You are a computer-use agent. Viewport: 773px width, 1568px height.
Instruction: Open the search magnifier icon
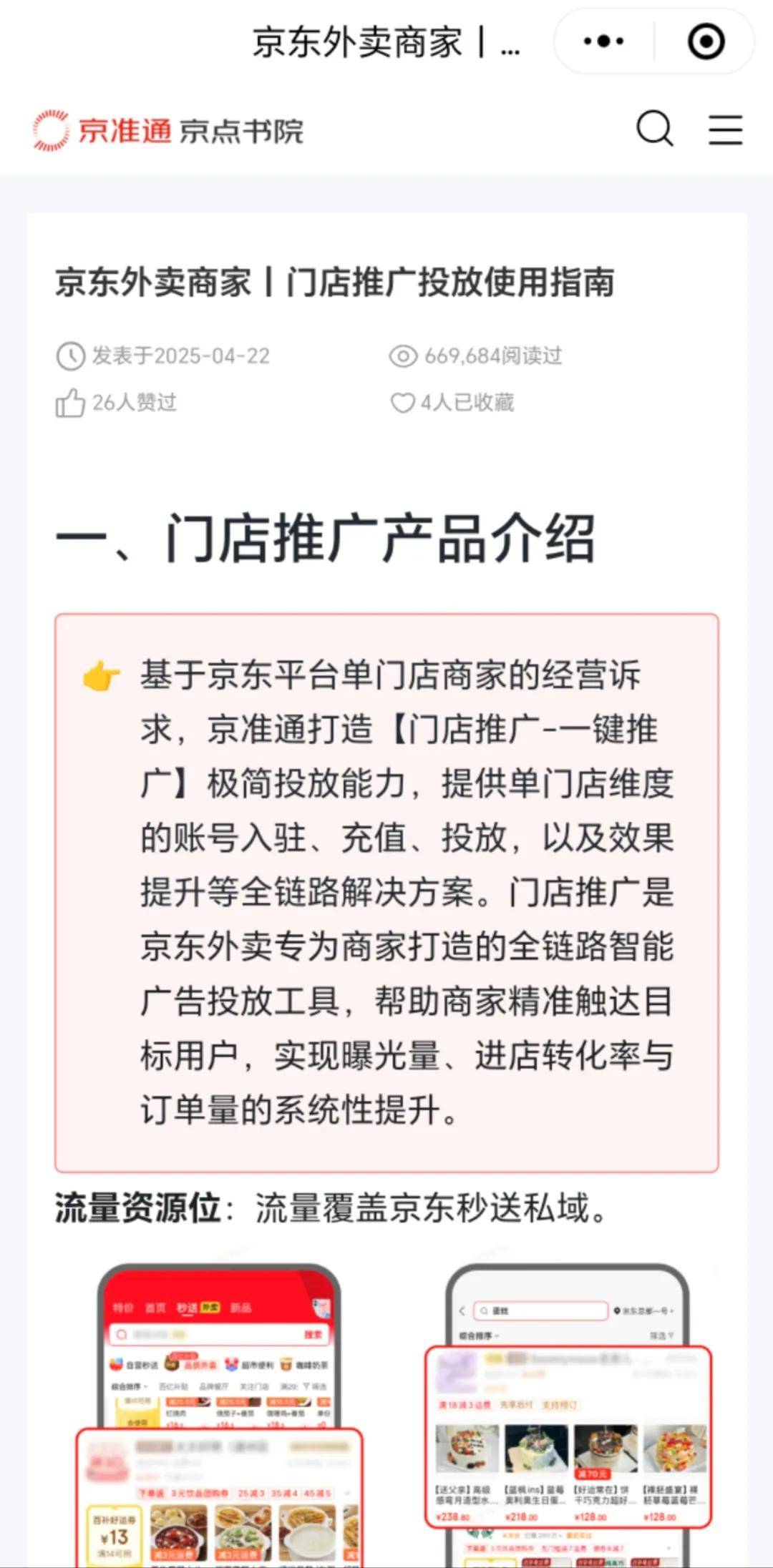pyautogui.click(x=655, y=129)
